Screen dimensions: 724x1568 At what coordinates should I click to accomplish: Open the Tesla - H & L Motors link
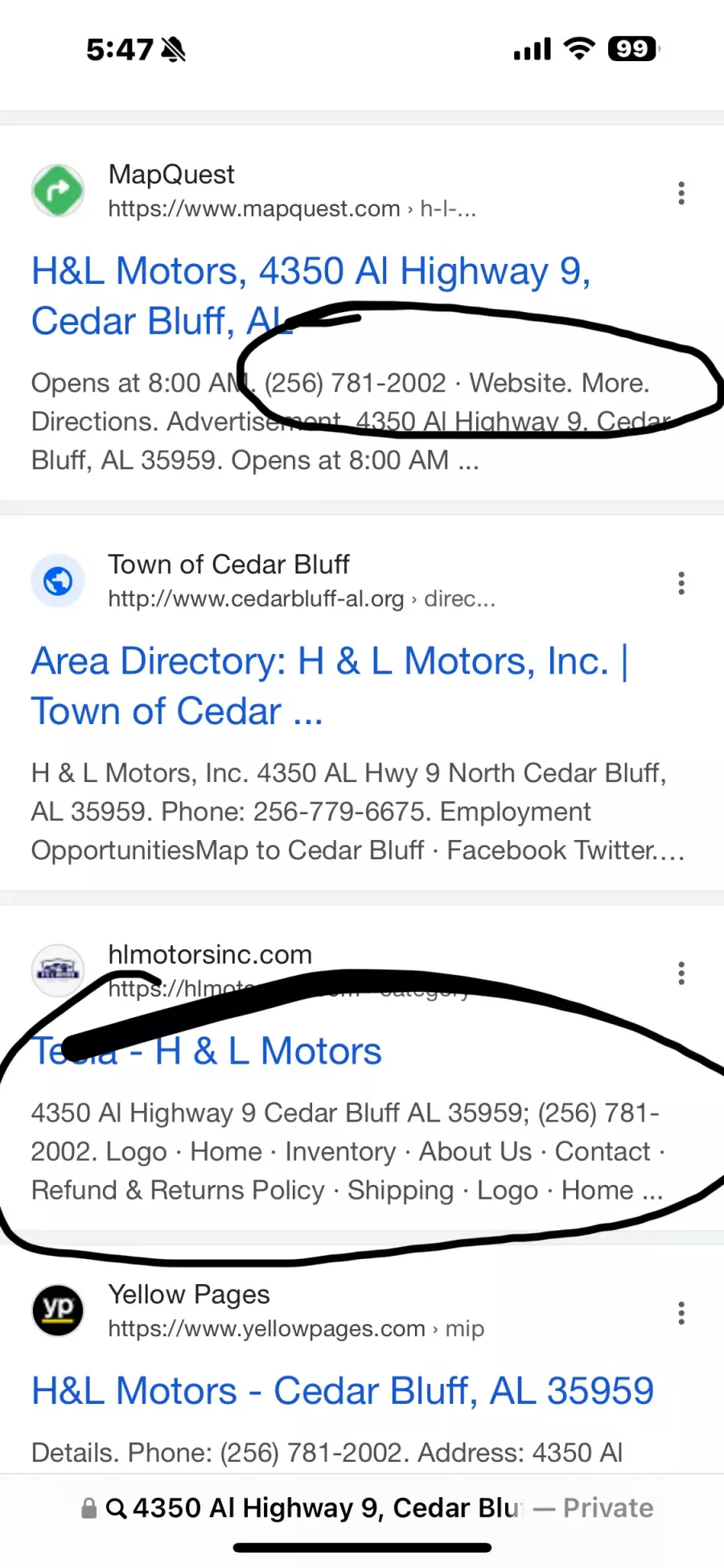[x=207, y=1051]
